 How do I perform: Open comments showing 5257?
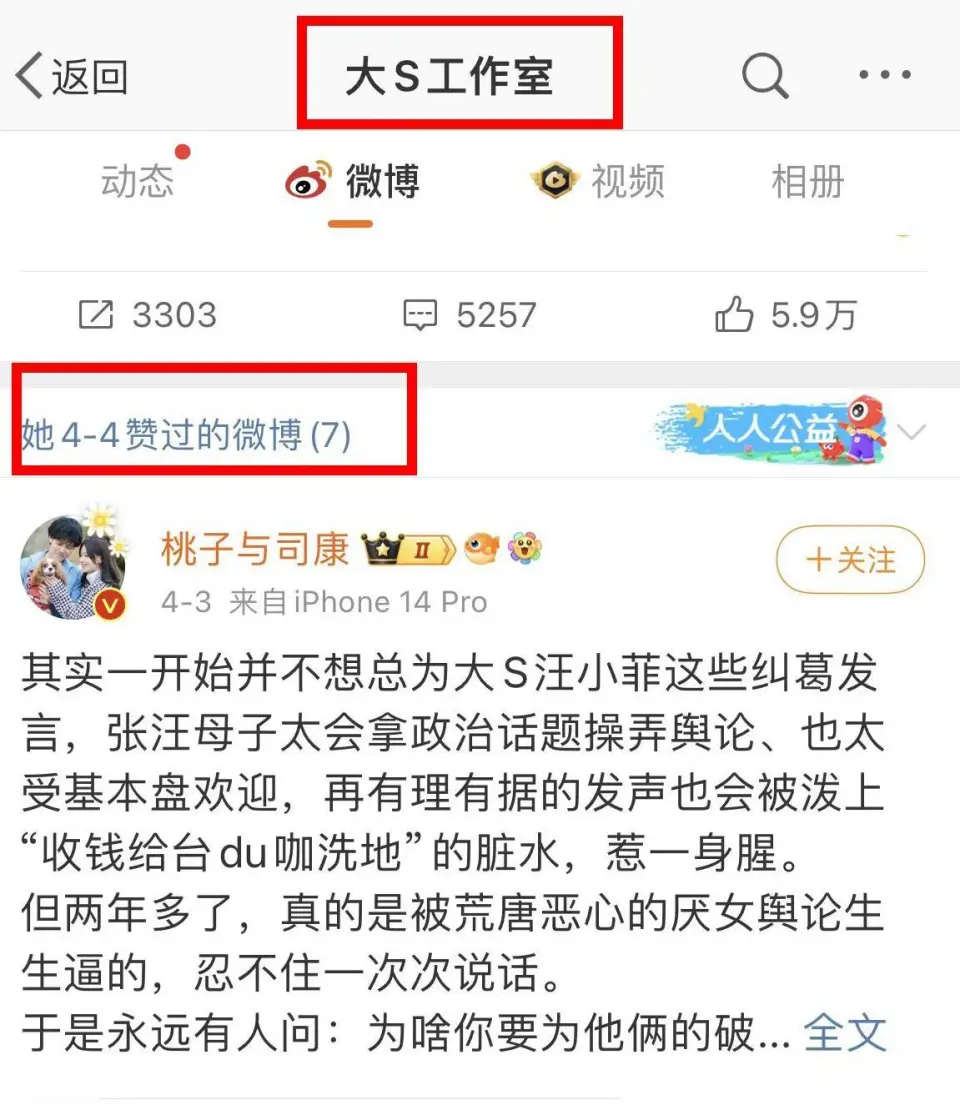click(x=470, y=316)
